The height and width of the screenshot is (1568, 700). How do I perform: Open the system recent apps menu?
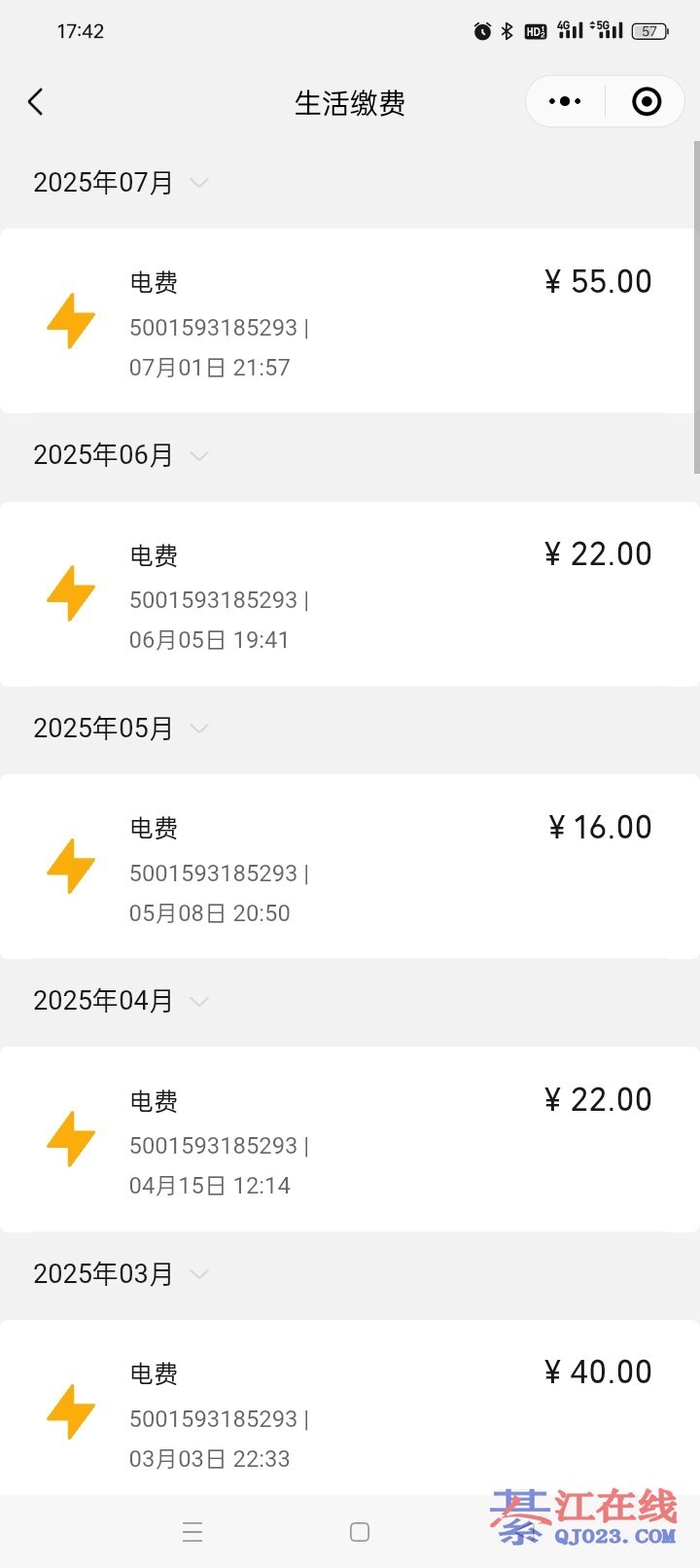pos(192,1532)
